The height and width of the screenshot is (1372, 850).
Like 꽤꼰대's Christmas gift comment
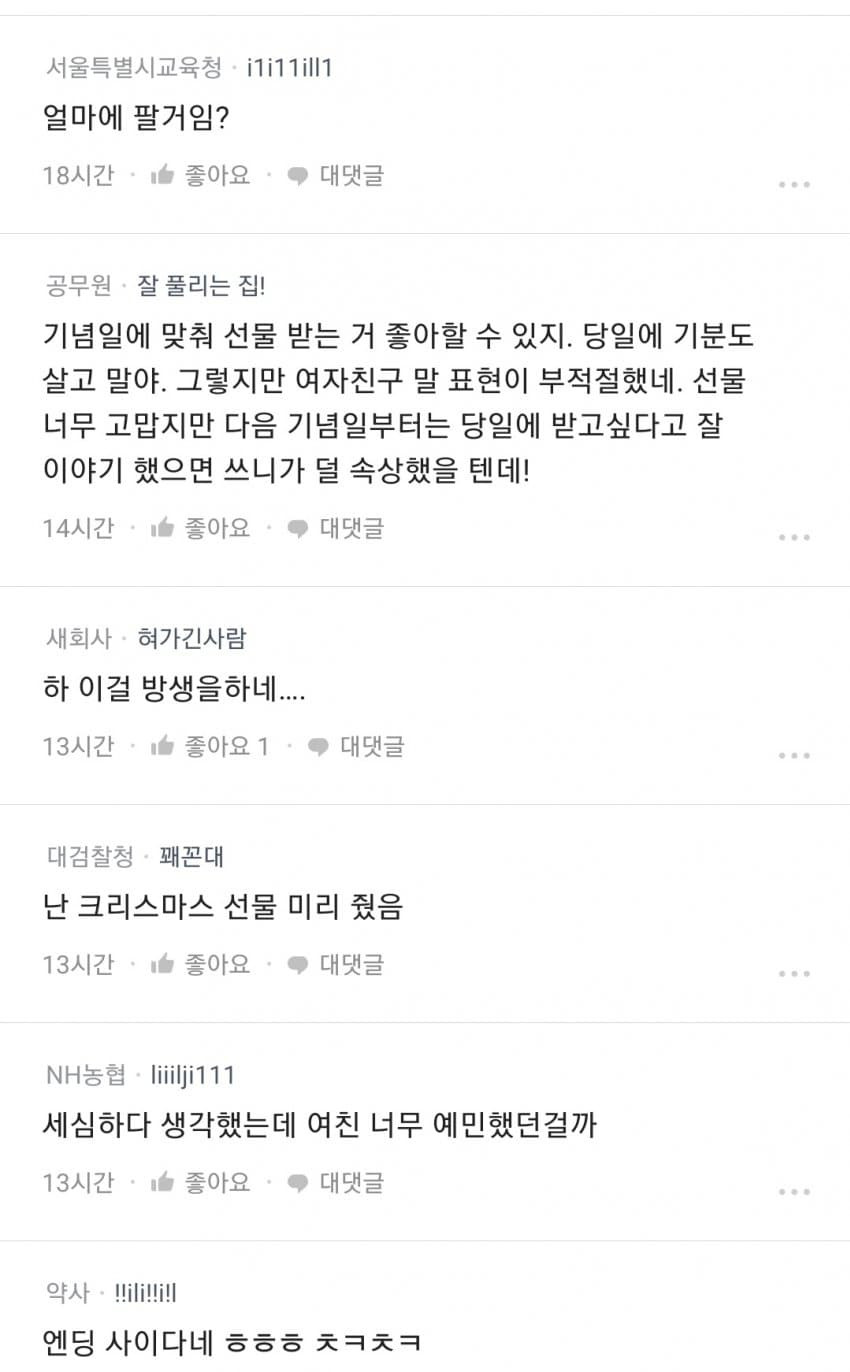(200, 964)
